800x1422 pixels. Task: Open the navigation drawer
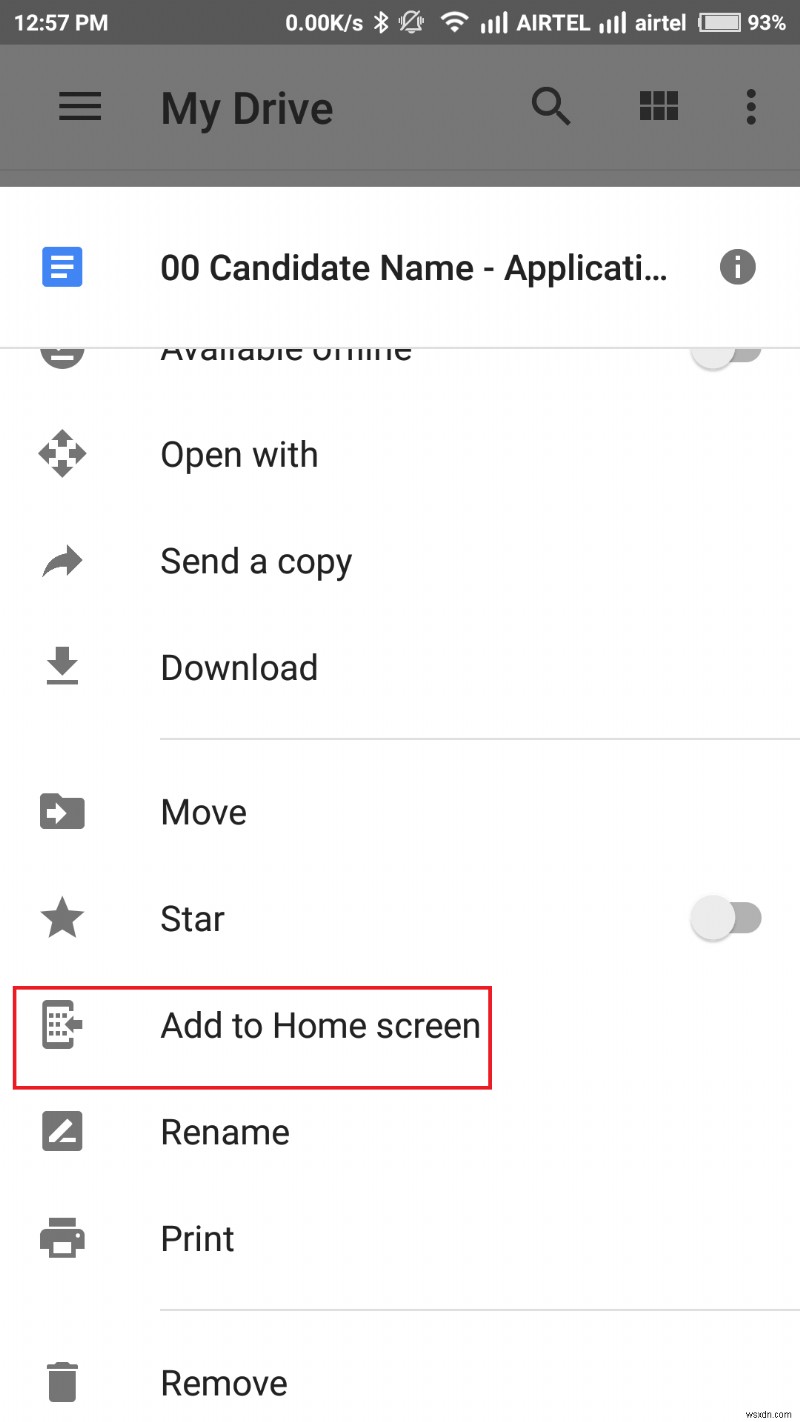[x=79, y=105]
